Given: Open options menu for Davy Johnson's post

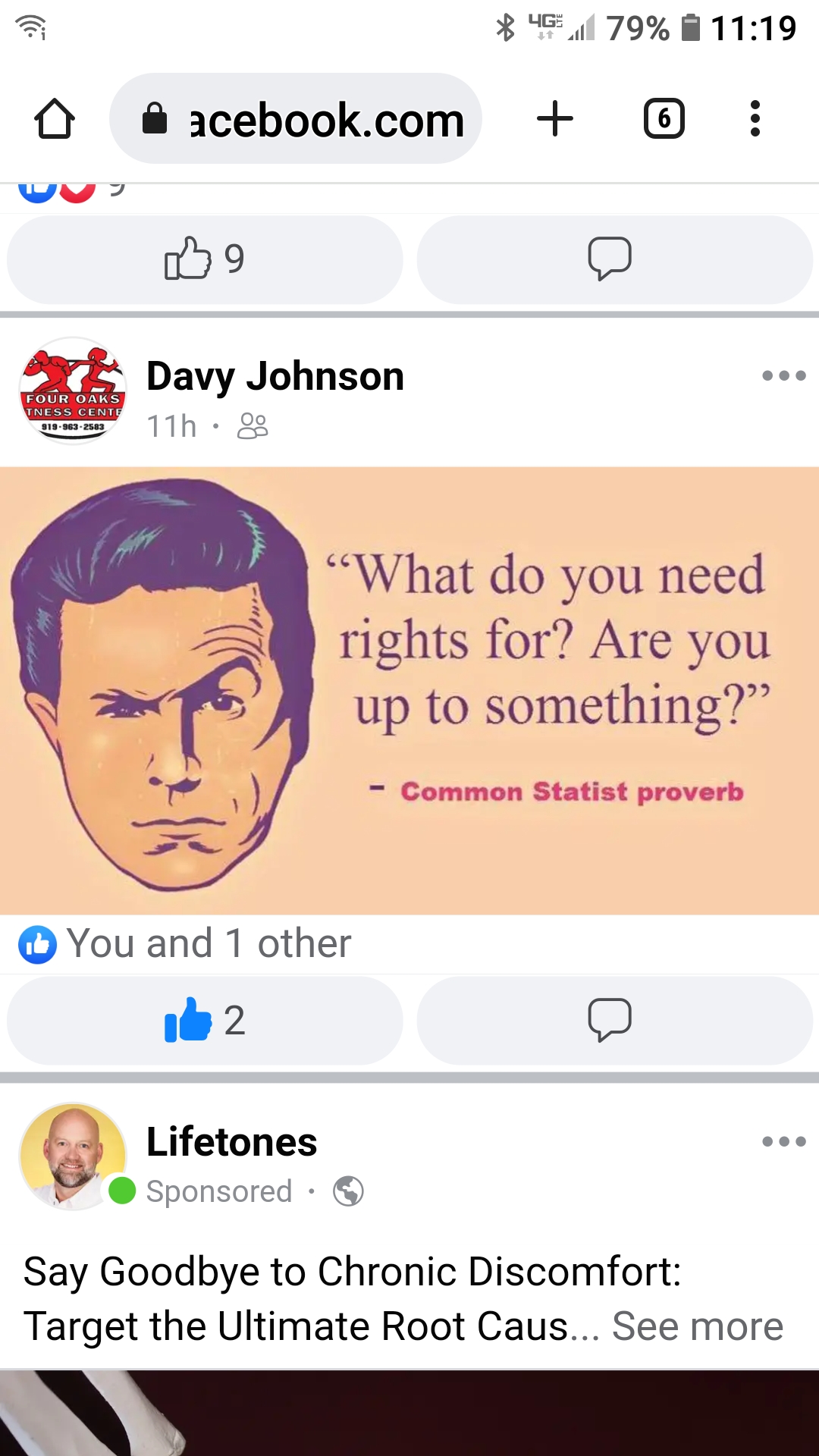Looking at the screenshot, I should click(x=783, y=376).
